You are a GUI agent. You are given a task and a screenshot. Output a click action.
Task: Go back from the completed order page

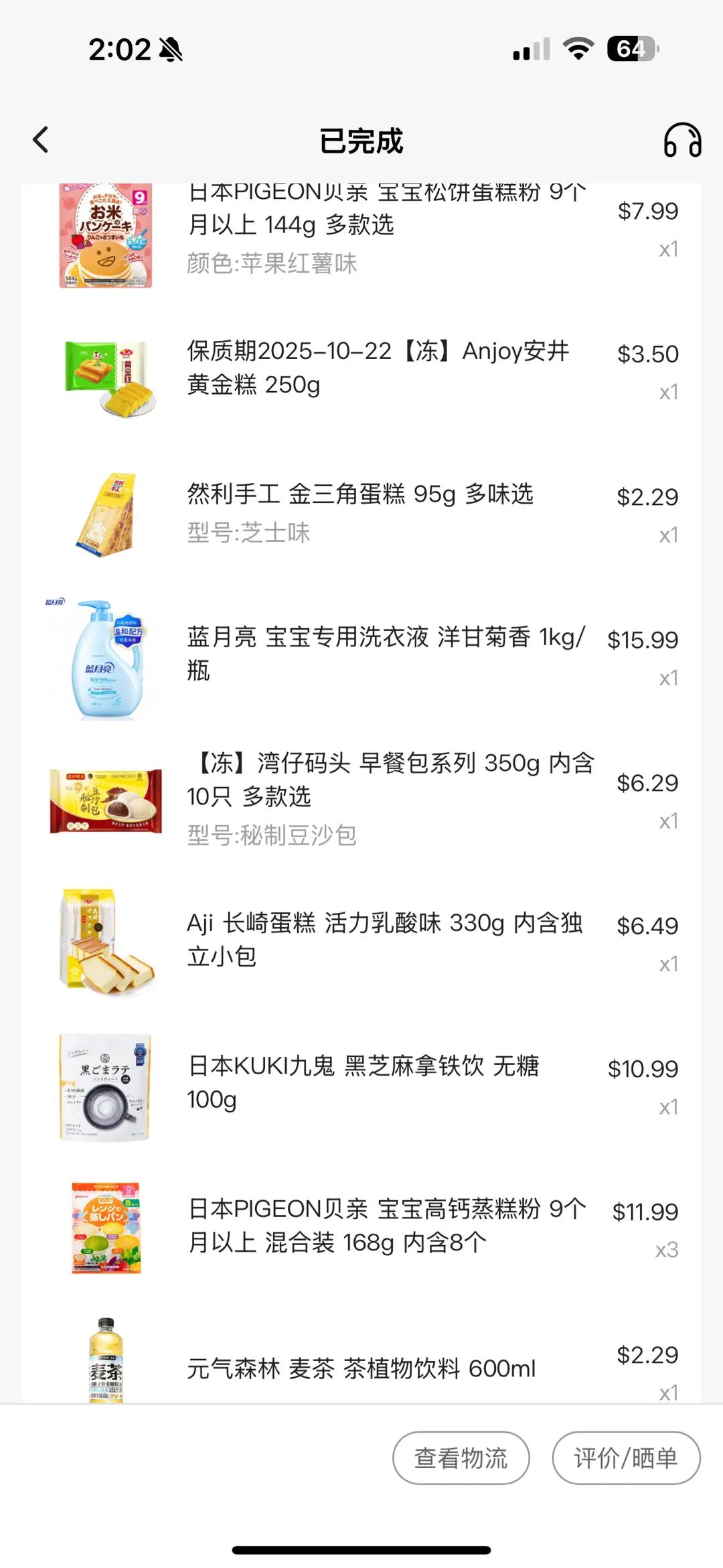tap(41, 140)
